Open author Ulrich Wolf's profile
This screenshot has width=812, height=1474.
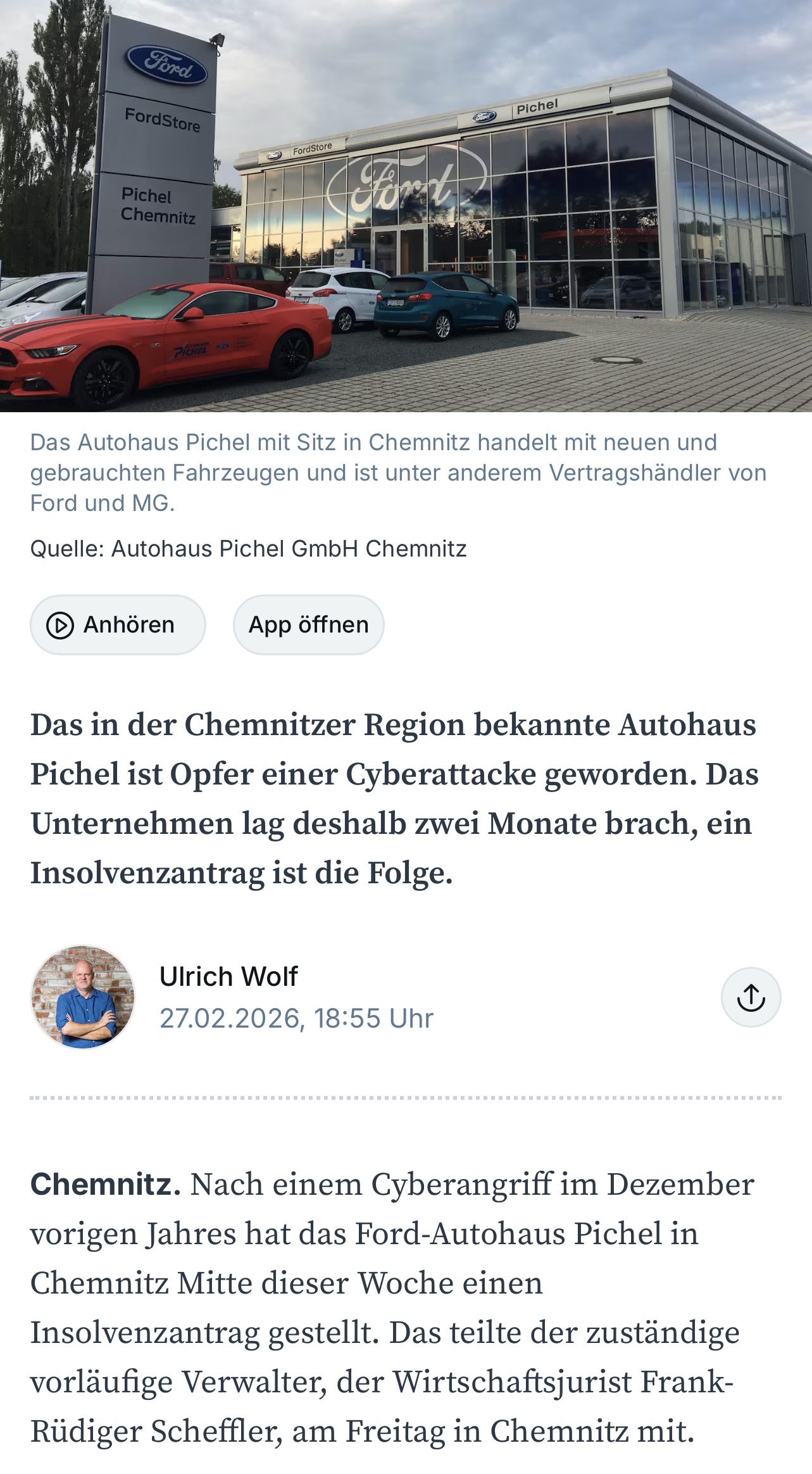(228, 976)
